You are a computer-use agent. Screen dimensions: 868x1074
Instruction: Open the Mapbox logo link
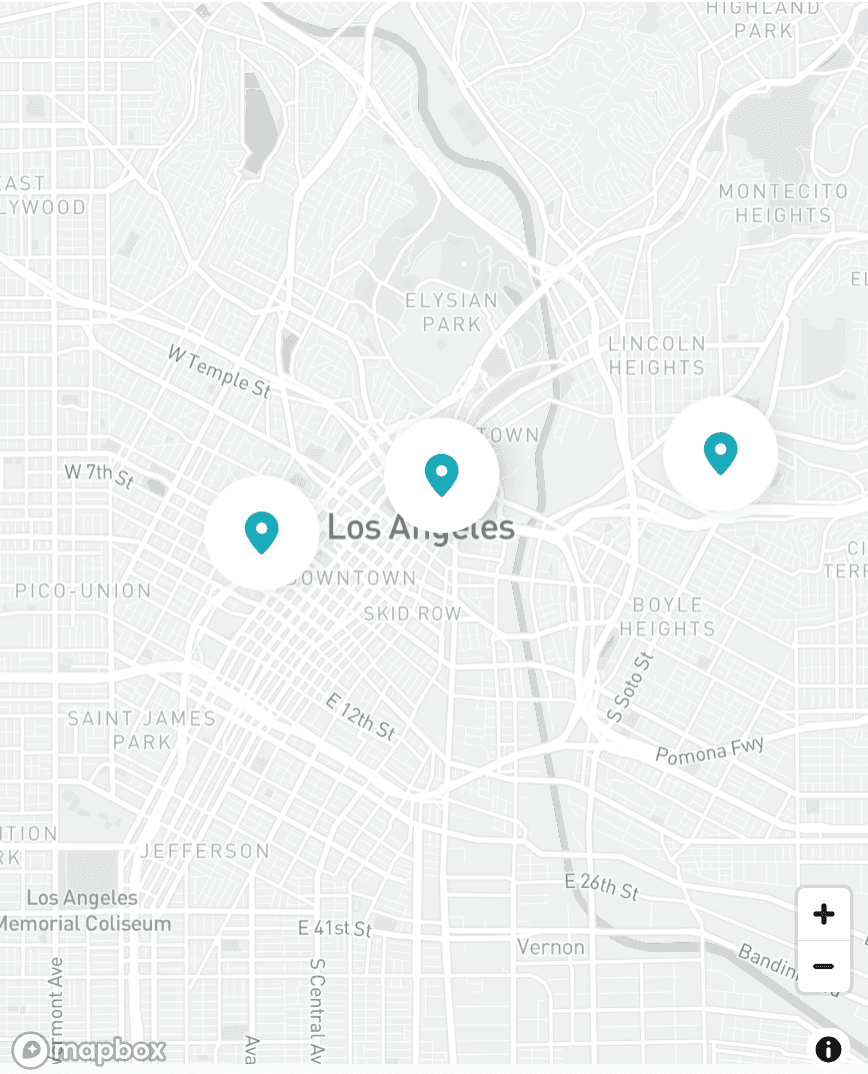point(88,1049)
